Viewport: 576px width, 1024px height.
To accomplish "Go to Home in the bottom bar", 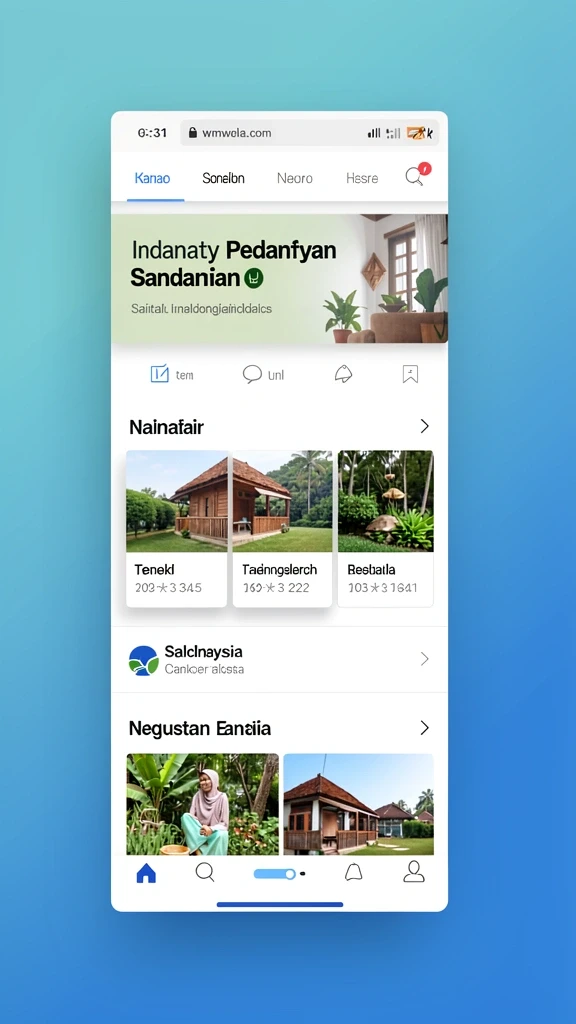I will (x=146, y=872).
